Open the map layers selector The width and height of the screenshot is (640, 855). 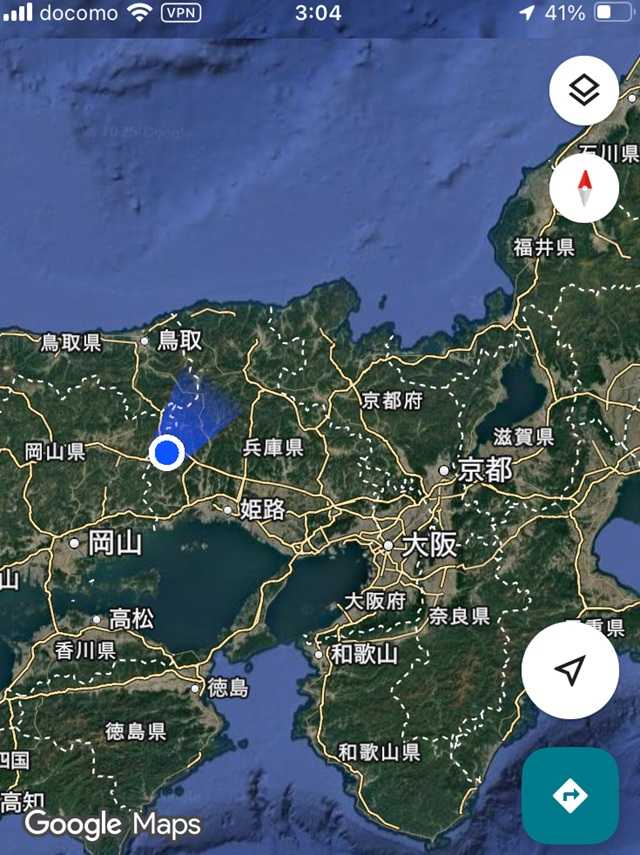coord(584,91)
